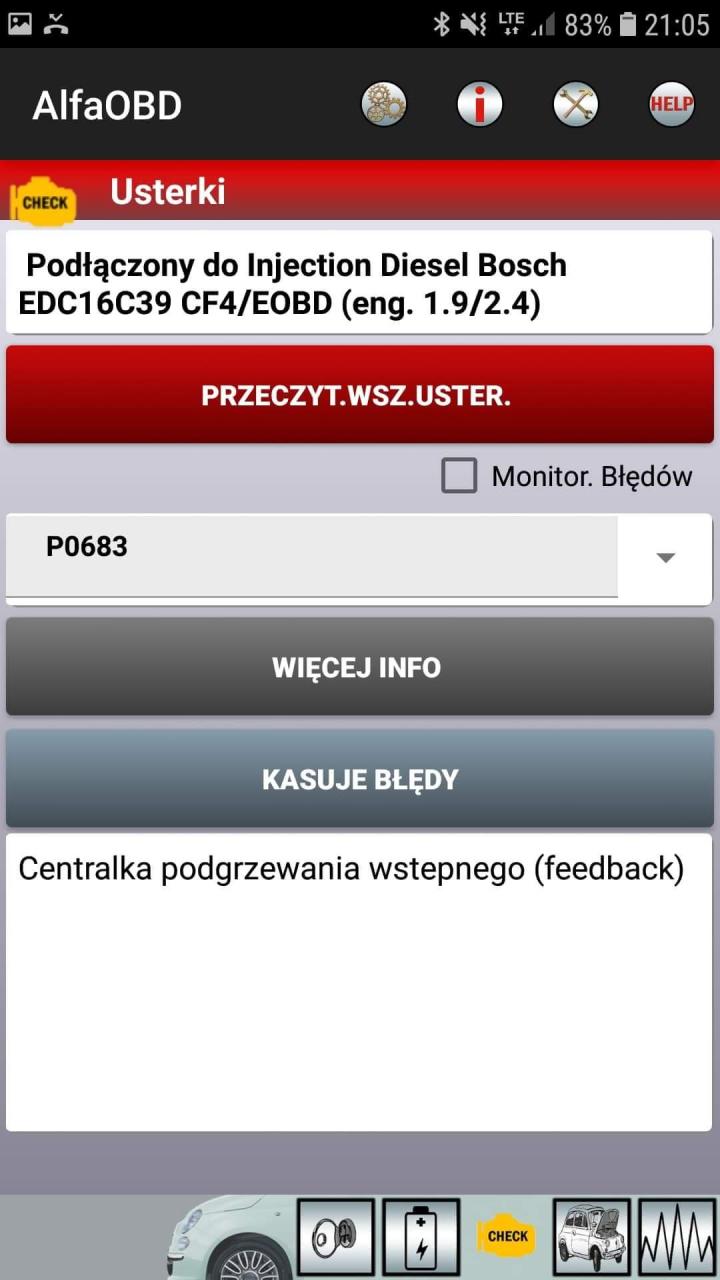Open the gears settings icon
Screen dimensions: 720x1280
click(x=384, y=104)
